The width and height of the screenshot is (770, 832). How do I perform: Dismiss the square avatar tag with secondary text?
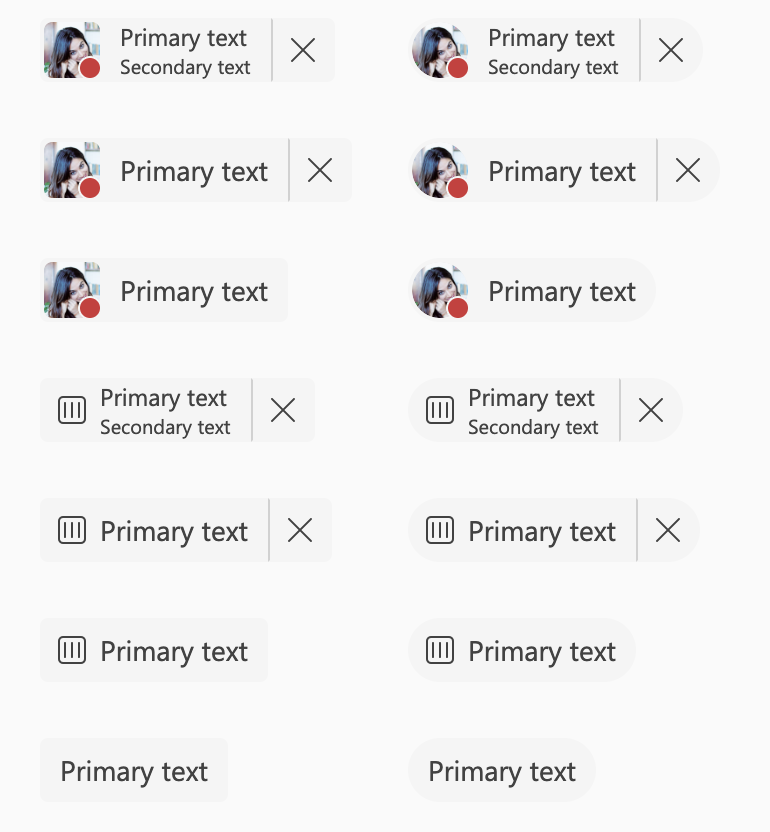click(303, 50)
